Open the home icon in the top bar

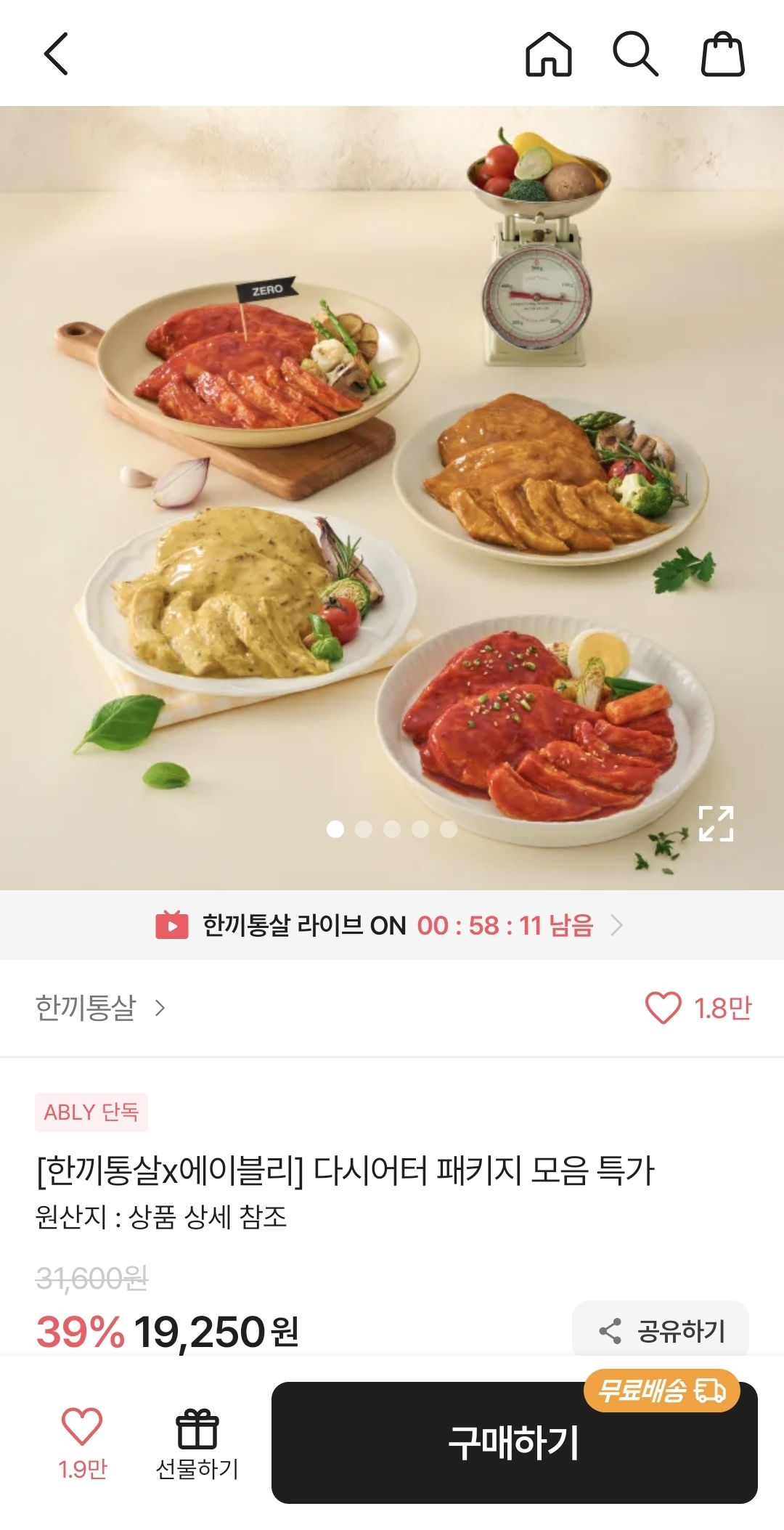click(x=548, y=54)
